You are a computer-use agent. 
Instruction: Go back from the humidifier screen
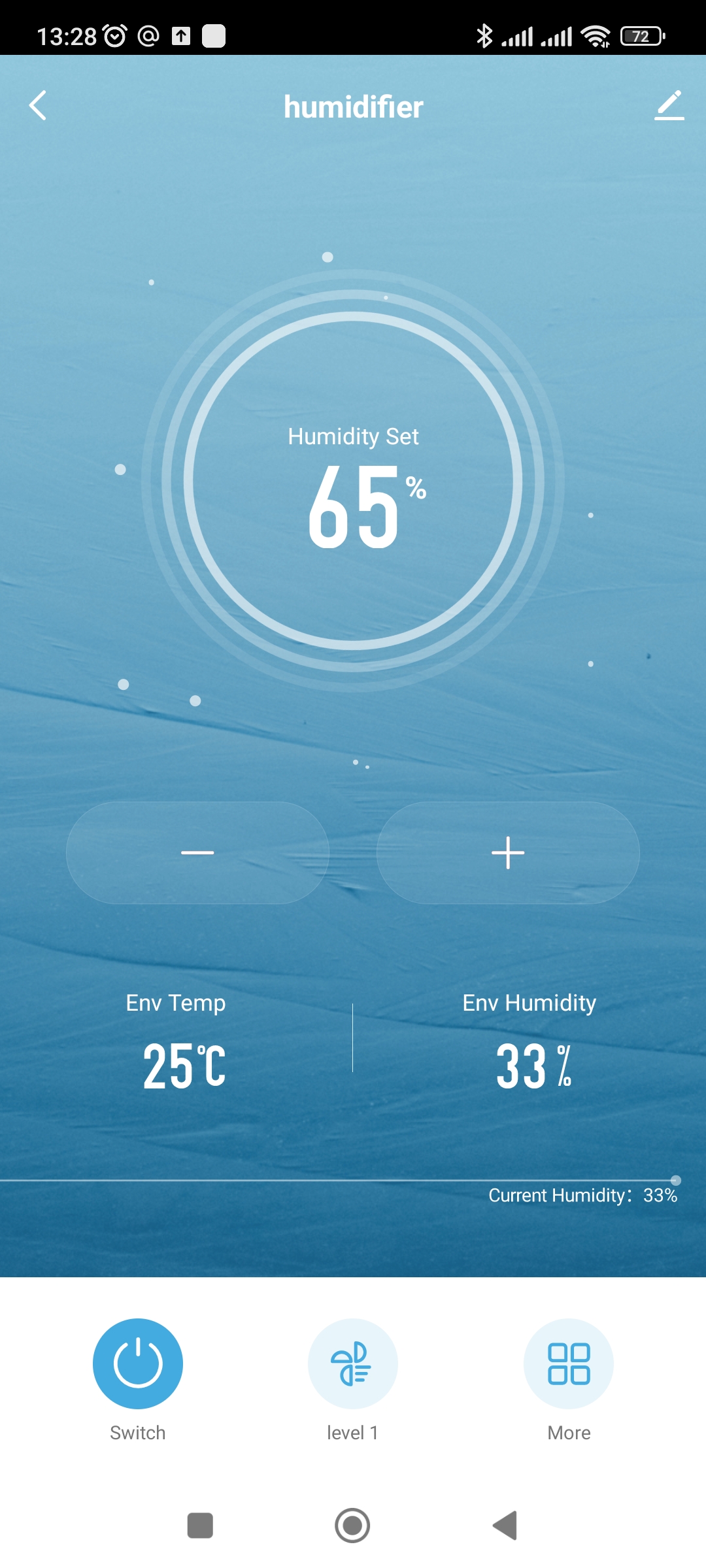38,106
